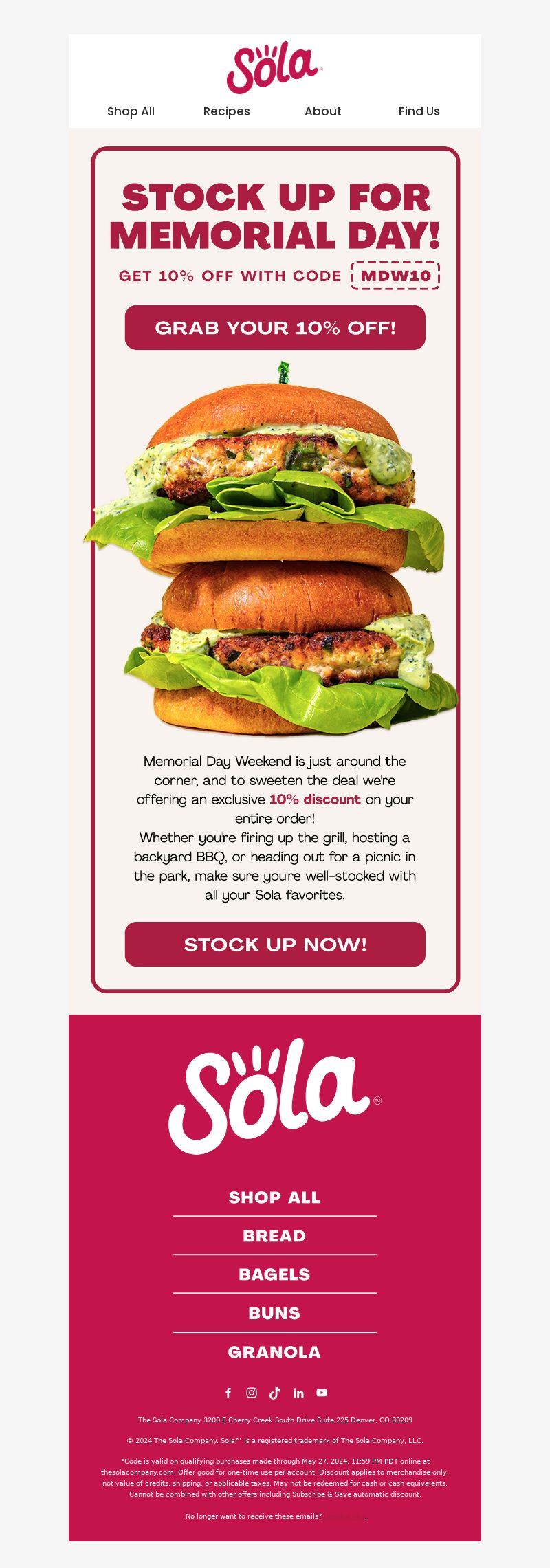Tap the Grab Your 10% Off button
The height and width of the screenshot is (1568, 550).
click(275, 327)
